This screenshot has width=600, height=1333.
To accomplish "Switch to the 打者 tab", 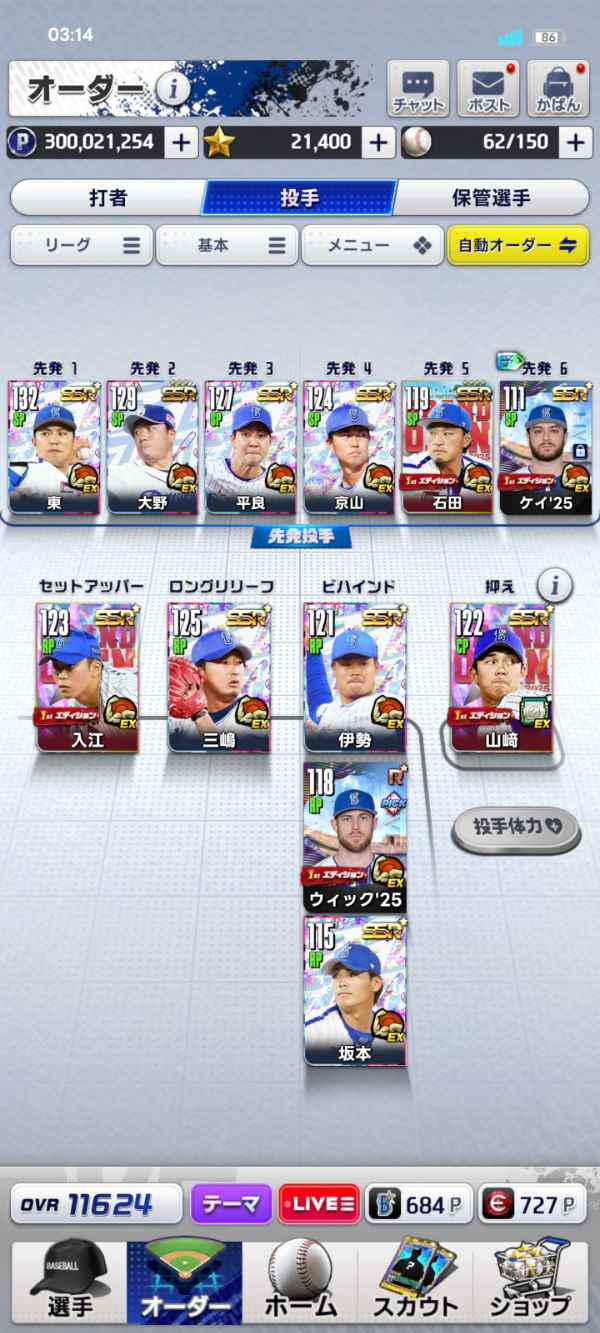I will [x=107, y=198].
